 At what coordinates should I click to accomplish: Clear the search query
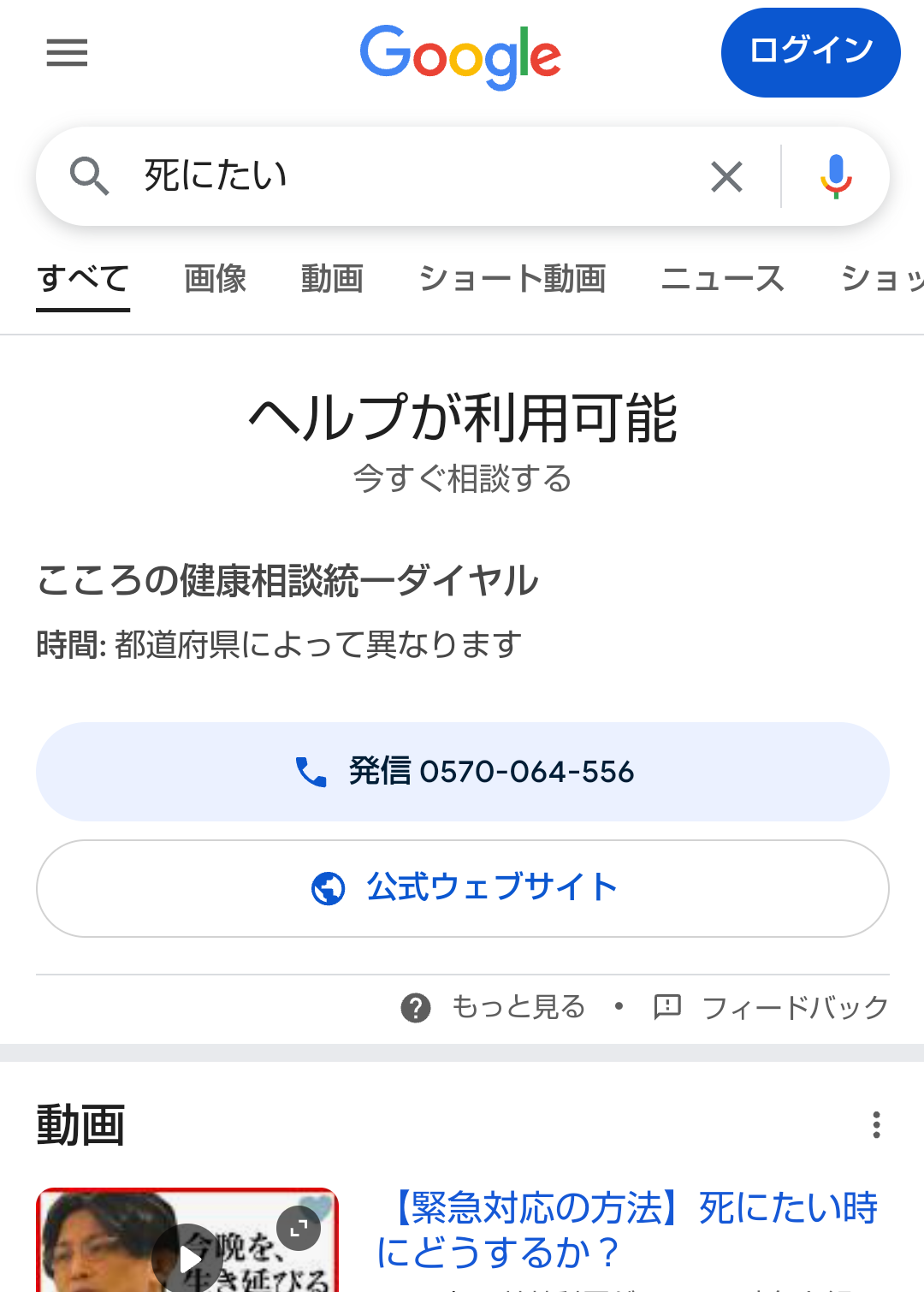tap(726, 177)
